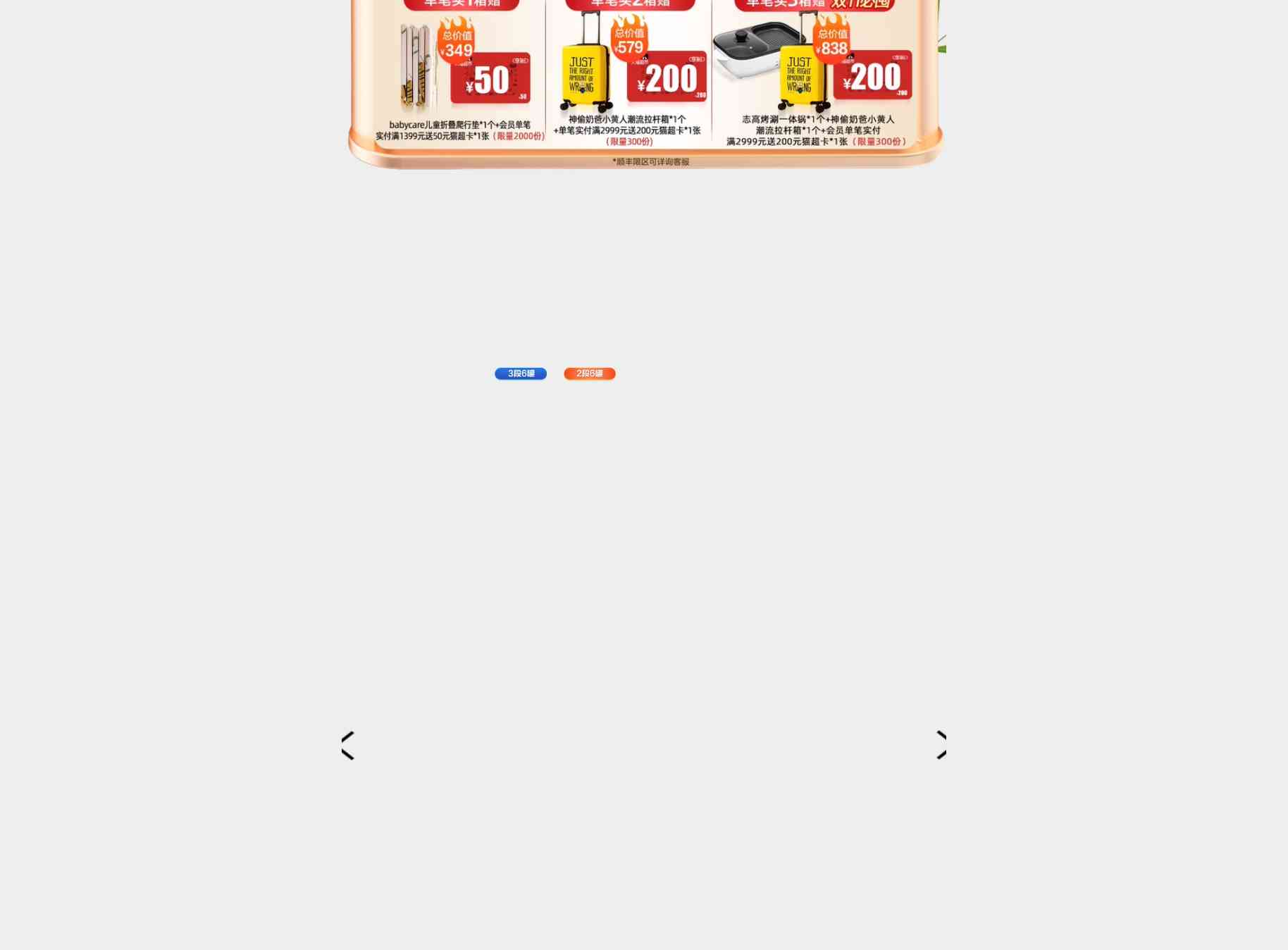Go to the previous carousel slide
The height and width of the screenshot is (950, 1288).
[348, 745]
